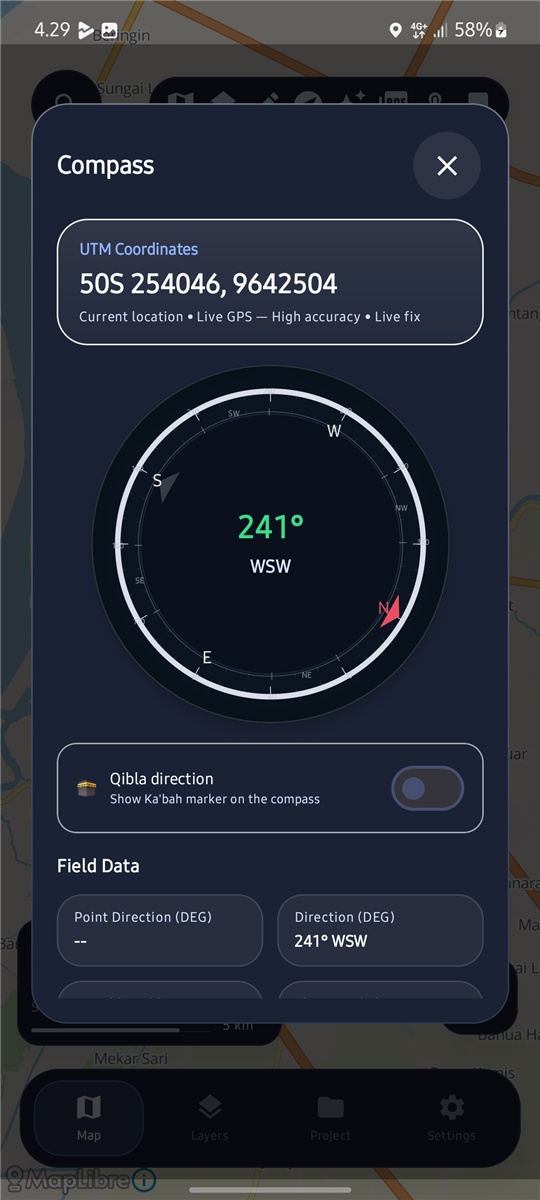Viewport: 540px width, 1200px height.
Task: Enable the Qibla direction switch
Action: [x=427, y=788]
